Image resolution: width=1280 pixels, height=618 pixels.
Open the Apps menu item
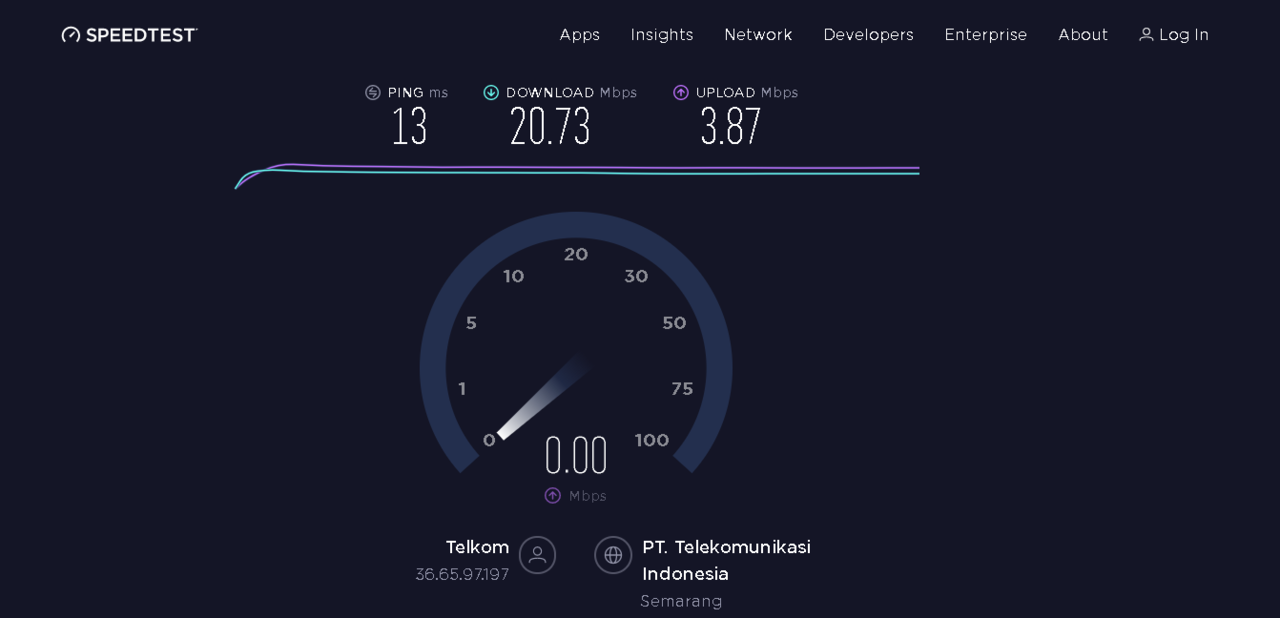(579, 35)
